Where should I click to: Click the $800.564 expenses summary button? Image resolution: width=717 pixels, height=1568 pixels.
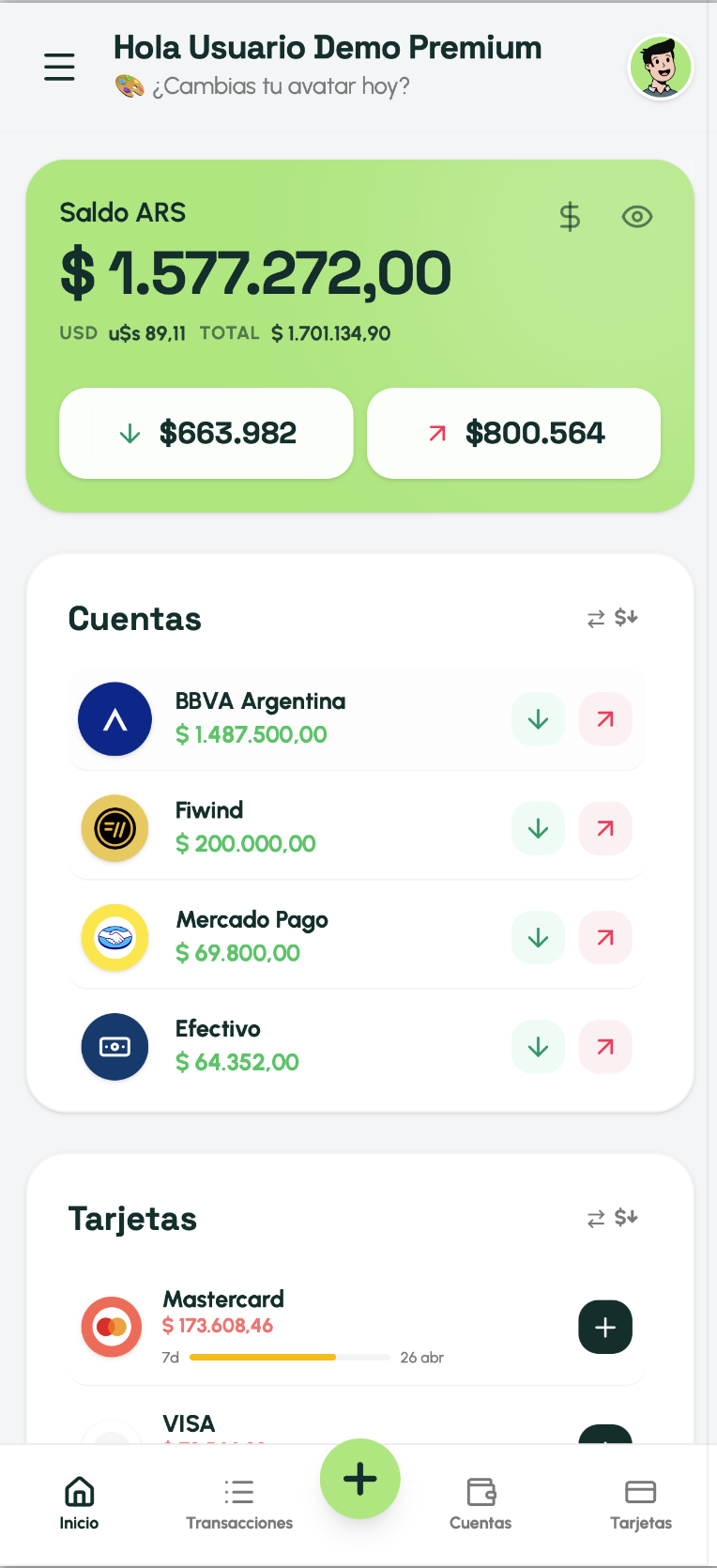click(513, 433)
